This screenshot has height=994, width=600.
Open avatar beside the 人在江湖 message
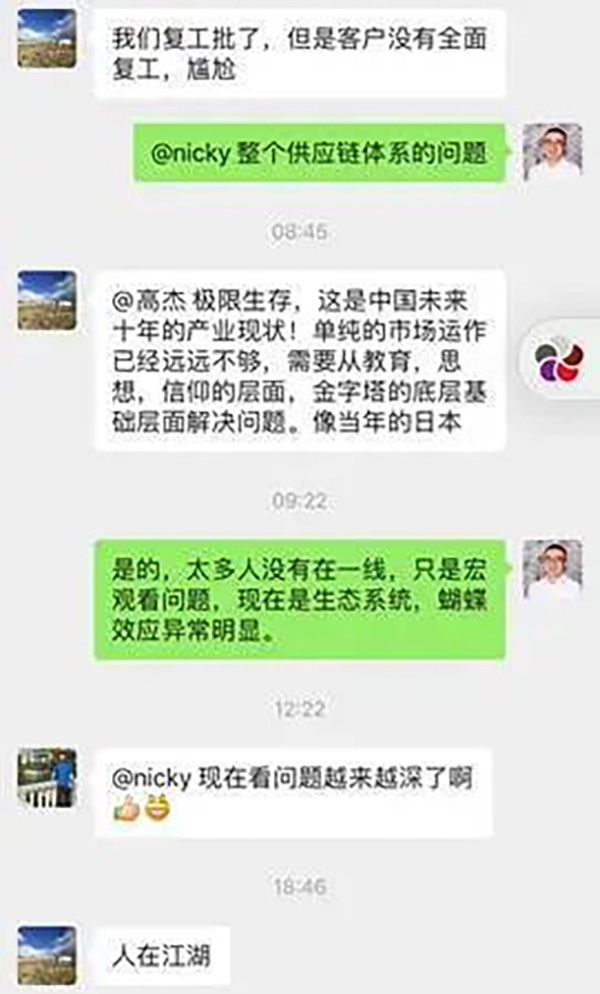[47, 954]
